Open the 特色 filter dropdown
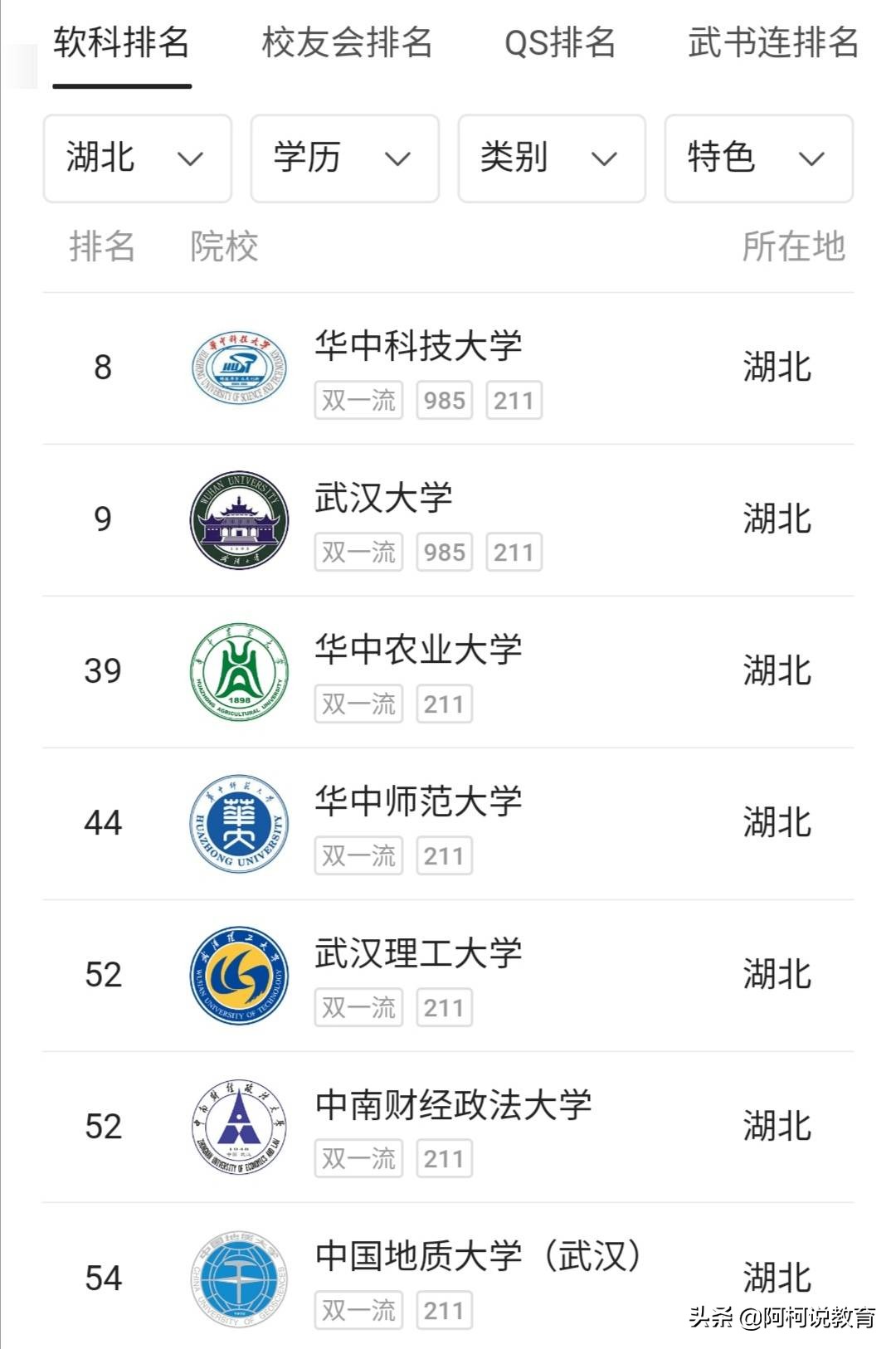896x1349 pixels. [x=758, y=158]
